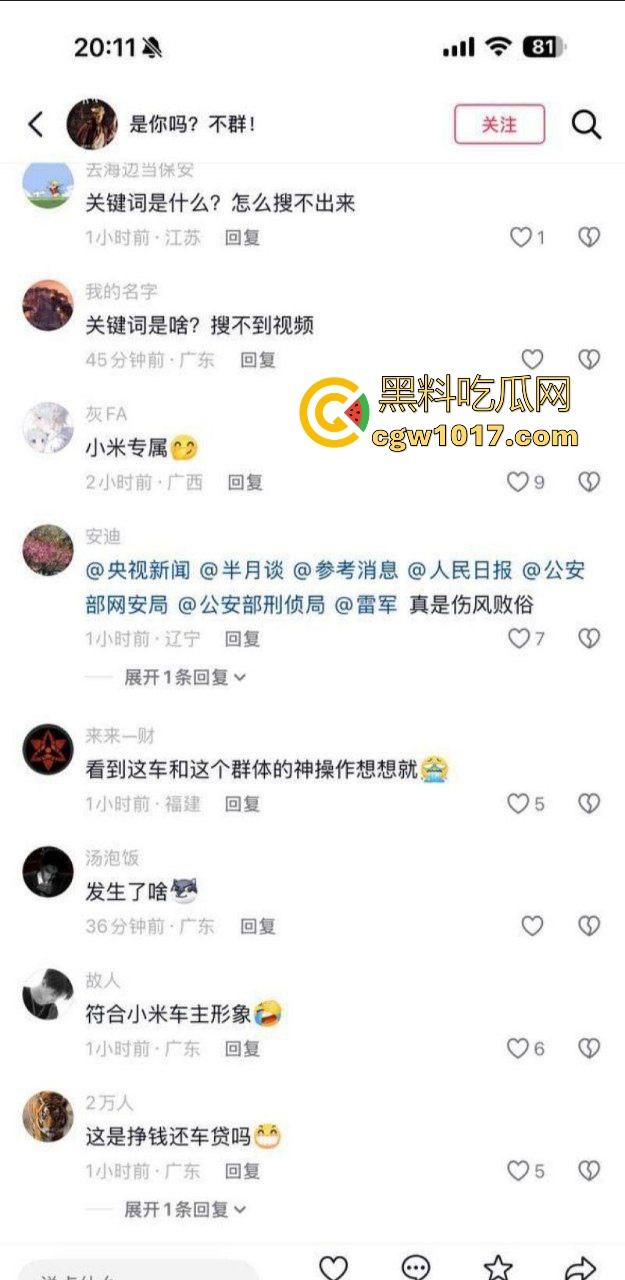Reply to 汤泡饭's 发生了啥 comment

(258, 926)
